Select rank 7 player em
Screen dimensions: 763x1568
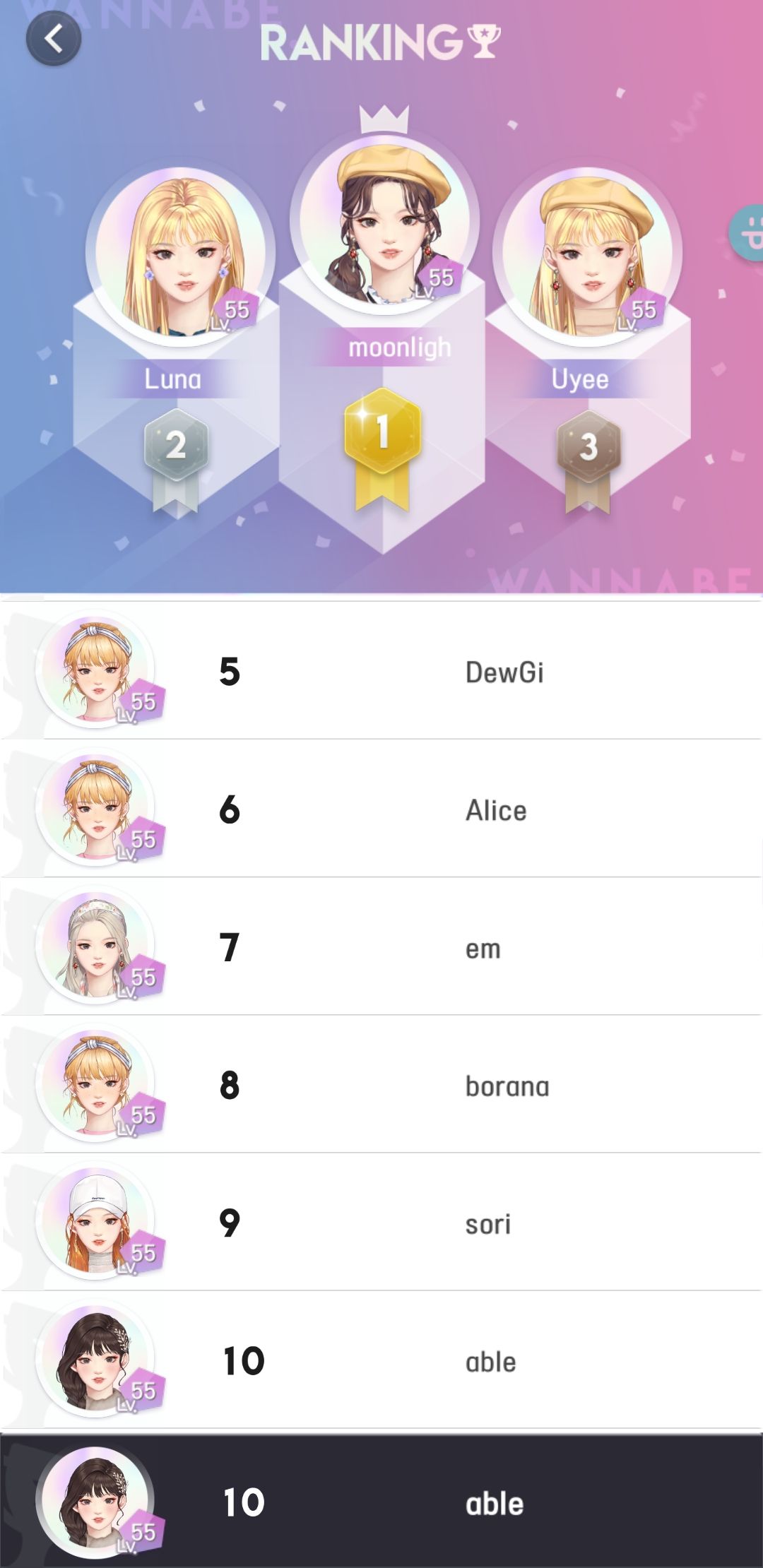(x=381, y=946)
